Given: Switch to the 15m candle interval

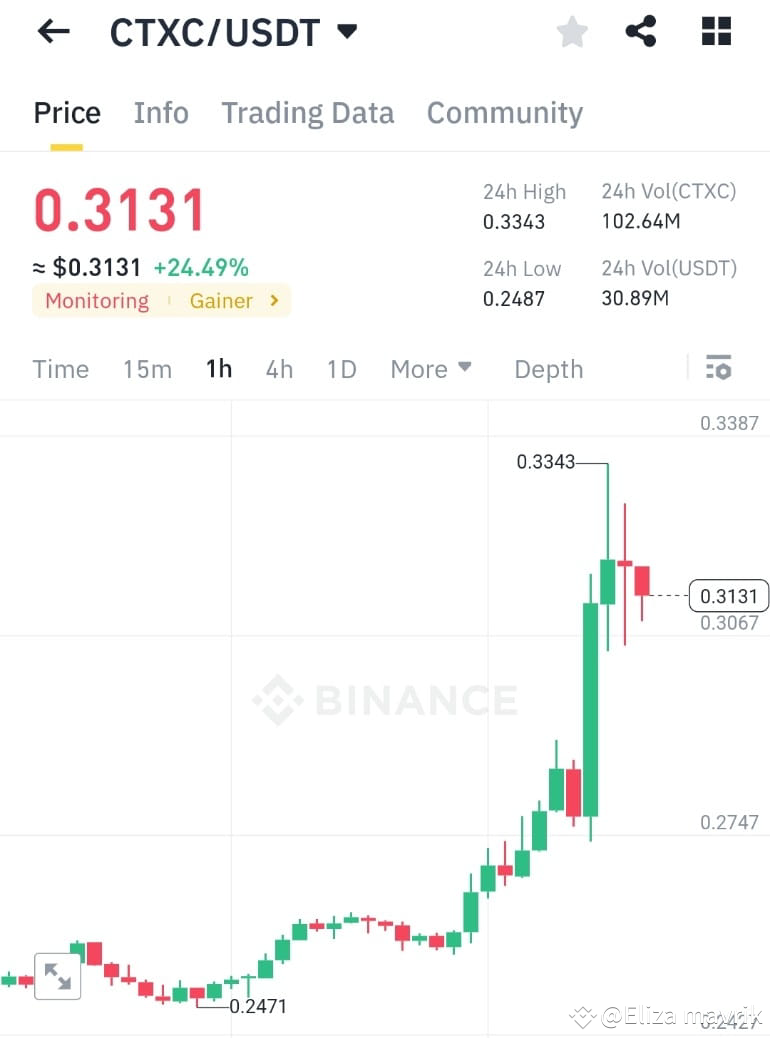Looking at the screenshot, I should [x=147, y=368].
